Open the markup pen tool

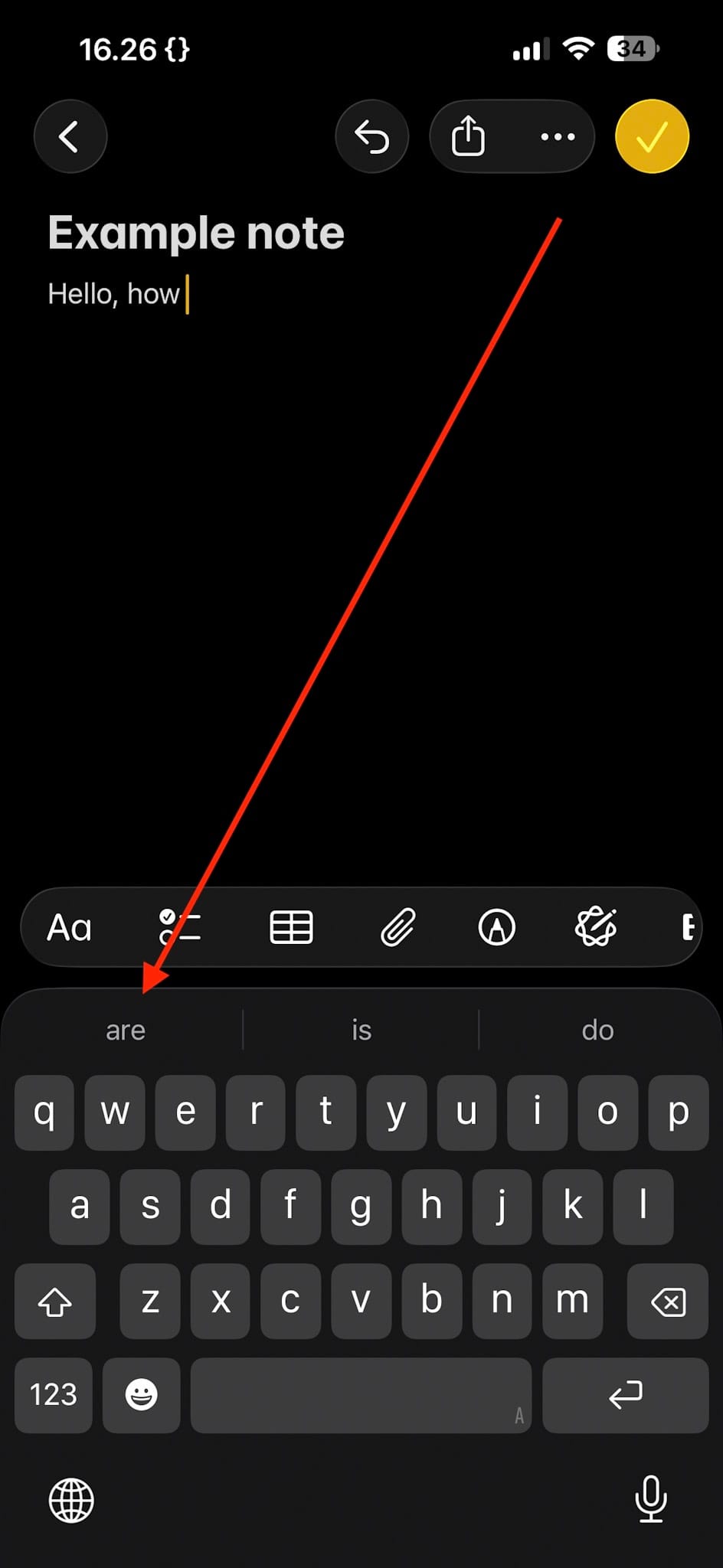tap(497, 928)
